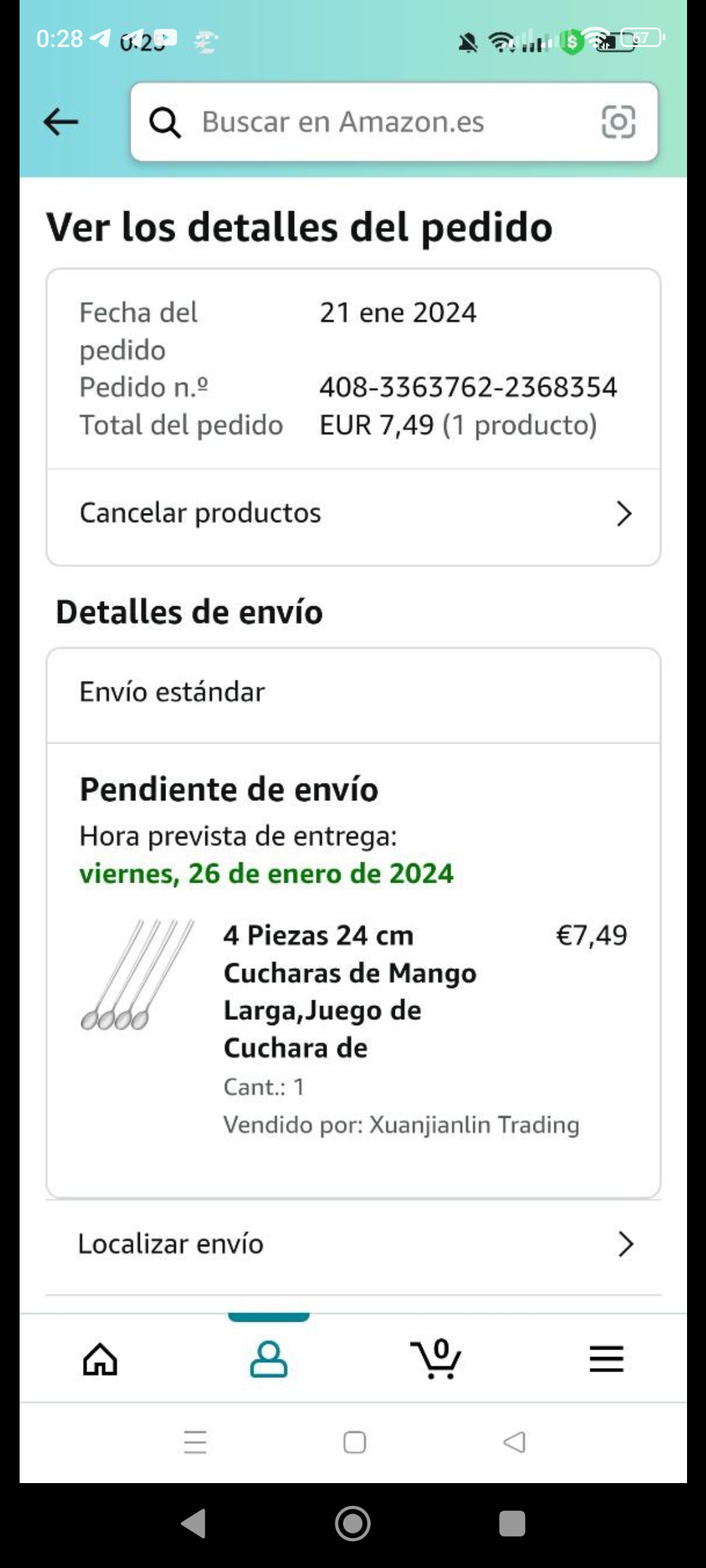This screenshot has width=706, height=1568.
Task: Tap the system back button
Action: pyautogui.click(x=194, y=1524)
